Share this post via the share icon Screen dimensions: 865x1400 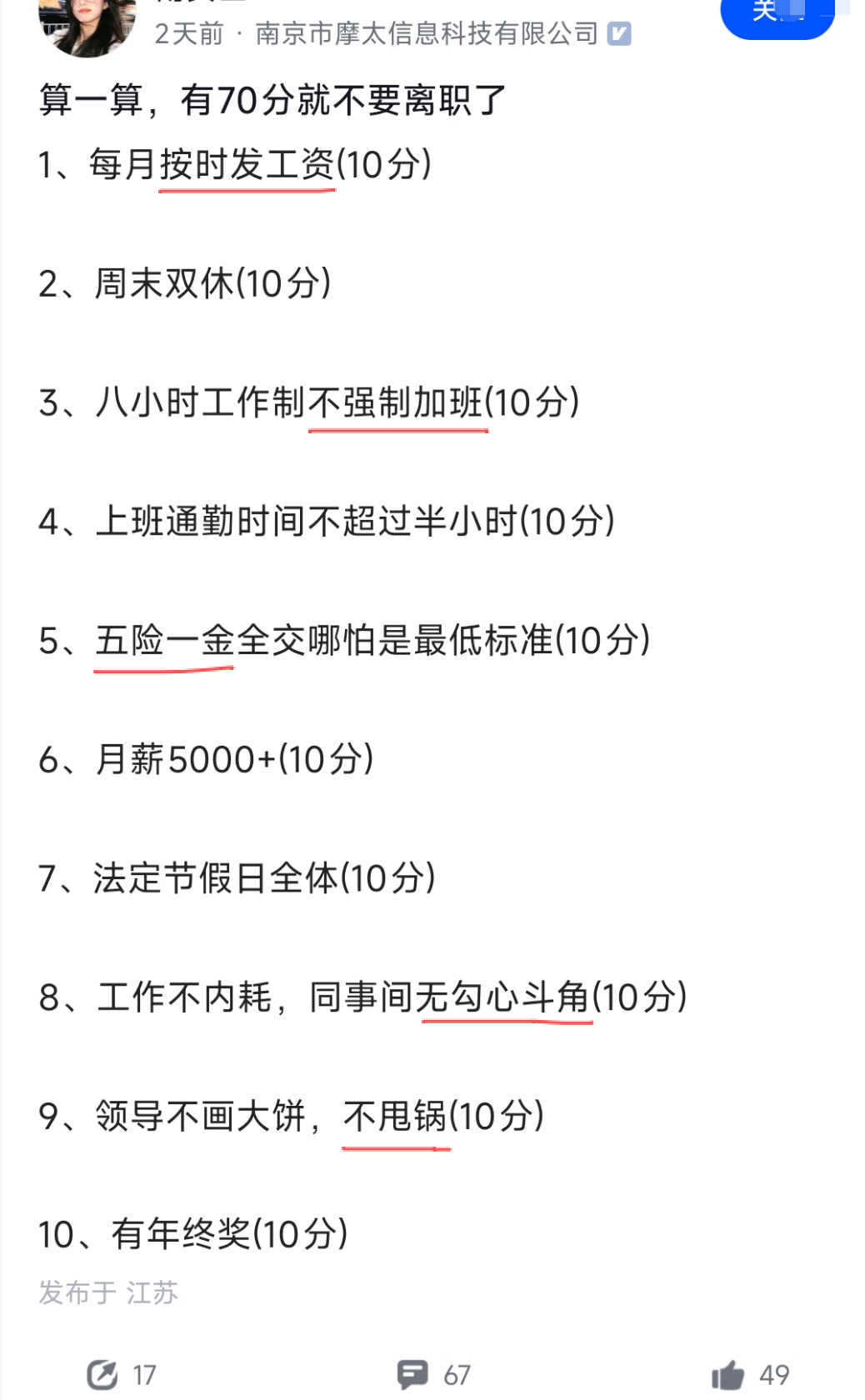pos(102,1374)
